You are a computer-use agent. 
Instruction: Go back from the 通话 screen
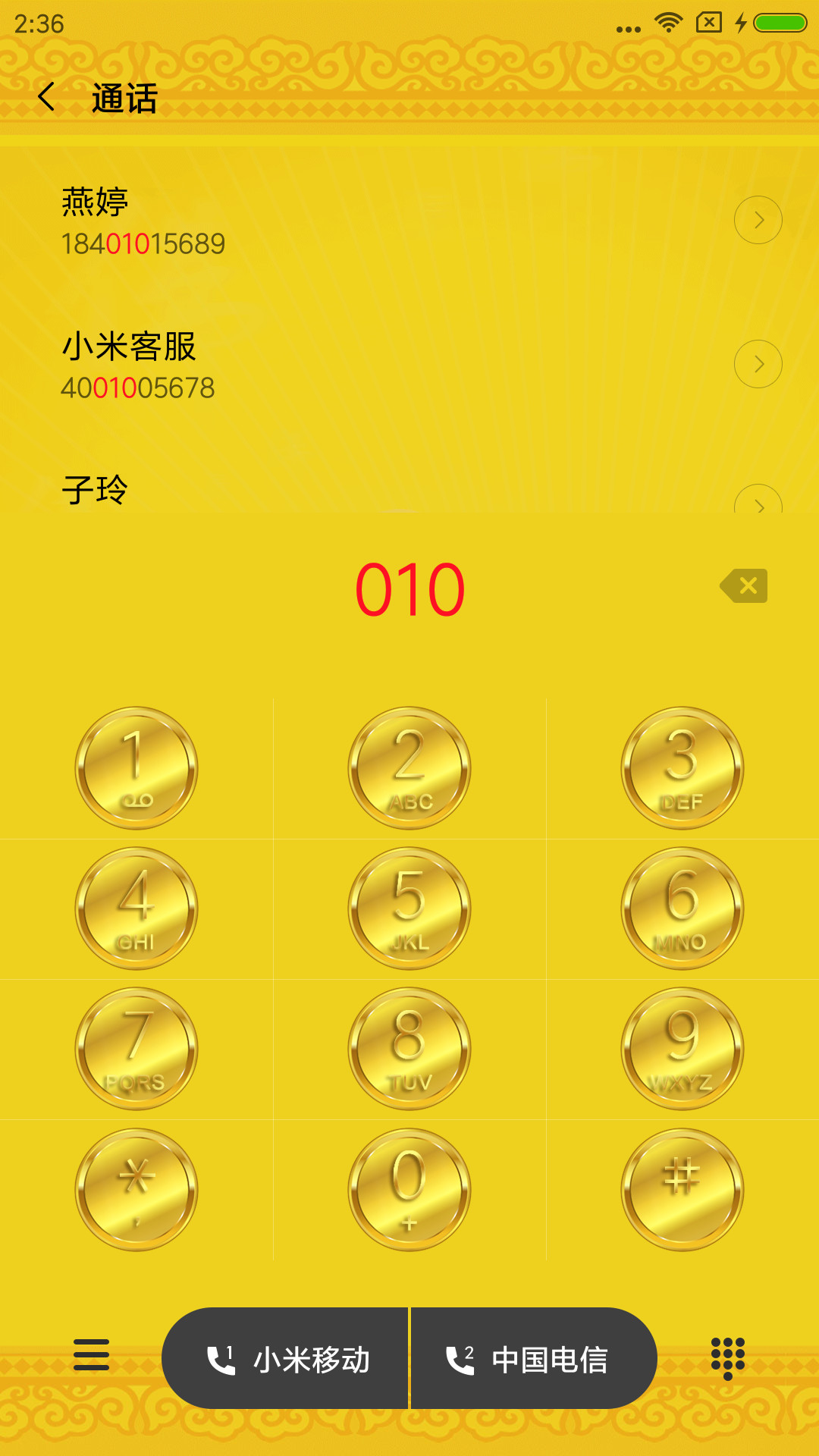47,97
